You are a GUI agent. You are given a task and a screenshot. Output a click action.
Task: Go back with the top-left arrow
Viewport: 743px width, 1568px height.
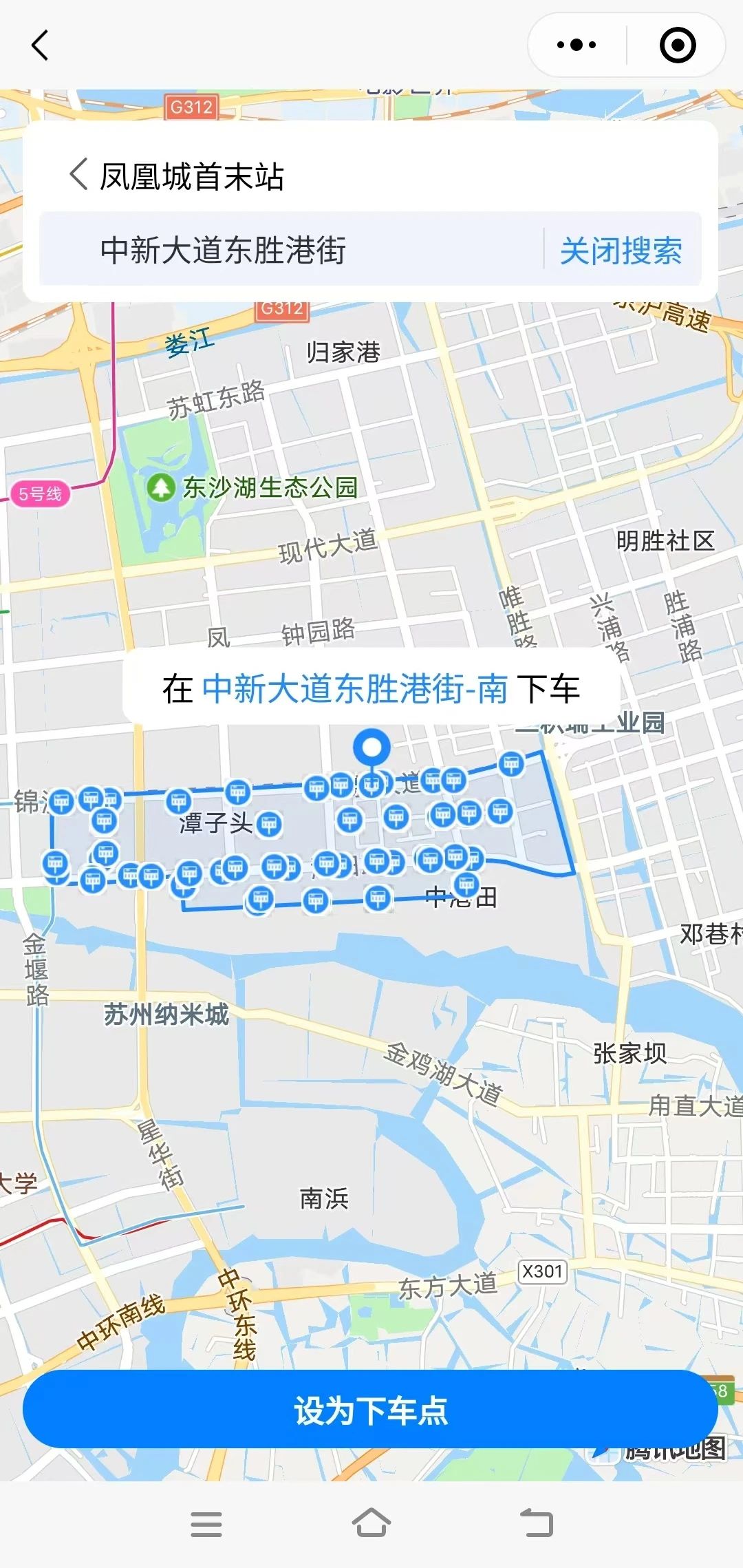point(40,45)
